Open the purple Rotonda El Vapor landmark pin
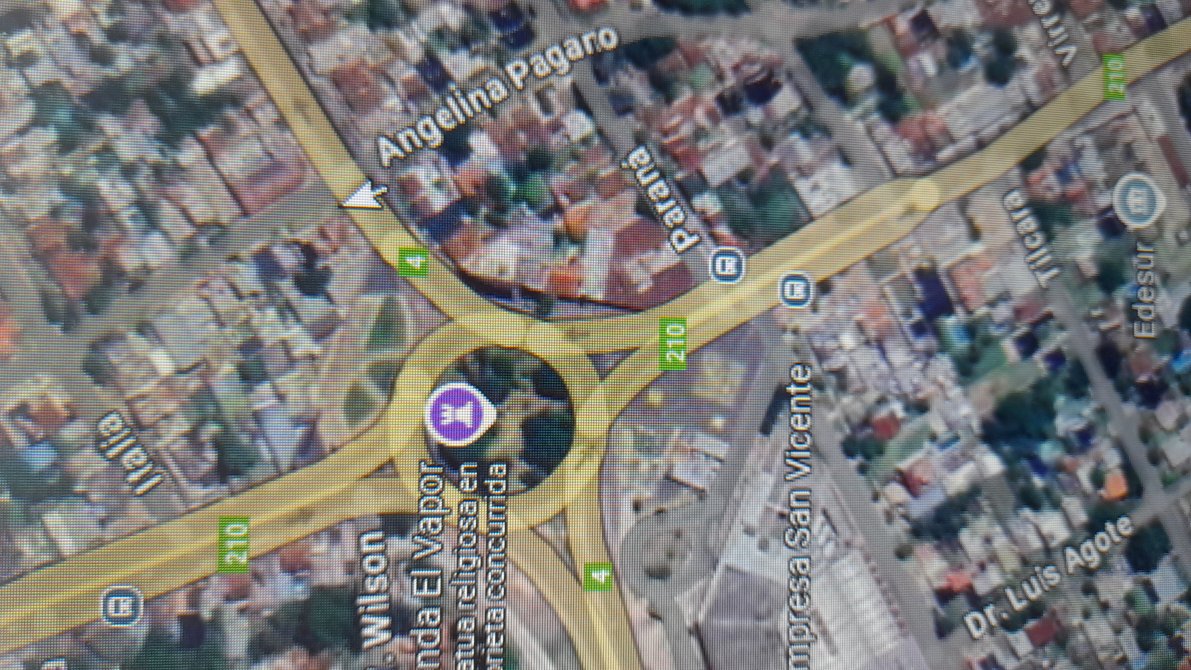The image size is (1191, 670). [458, 413]
